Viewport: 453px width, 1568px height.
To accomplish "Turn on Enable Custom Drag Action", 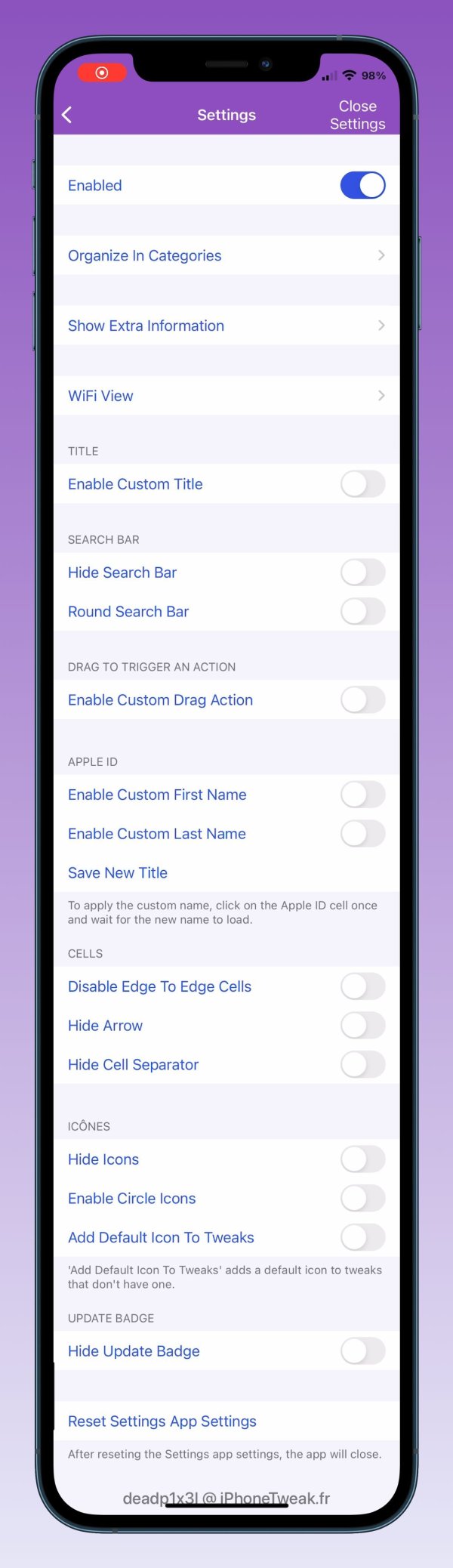I will click(362, 700).
